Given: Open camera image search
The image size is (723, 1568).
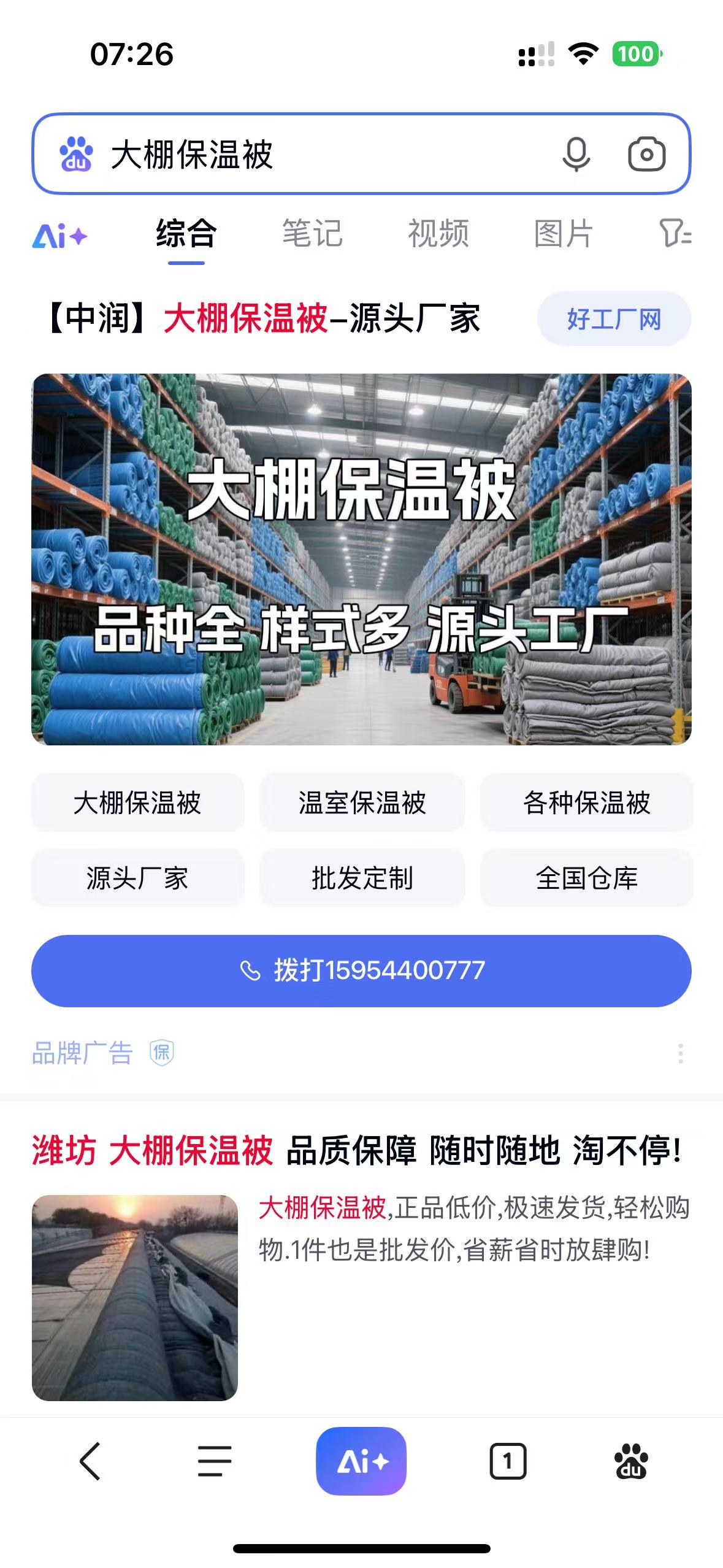Looking at the screenshot, I should pyautogui.click(x=646, y=154).
